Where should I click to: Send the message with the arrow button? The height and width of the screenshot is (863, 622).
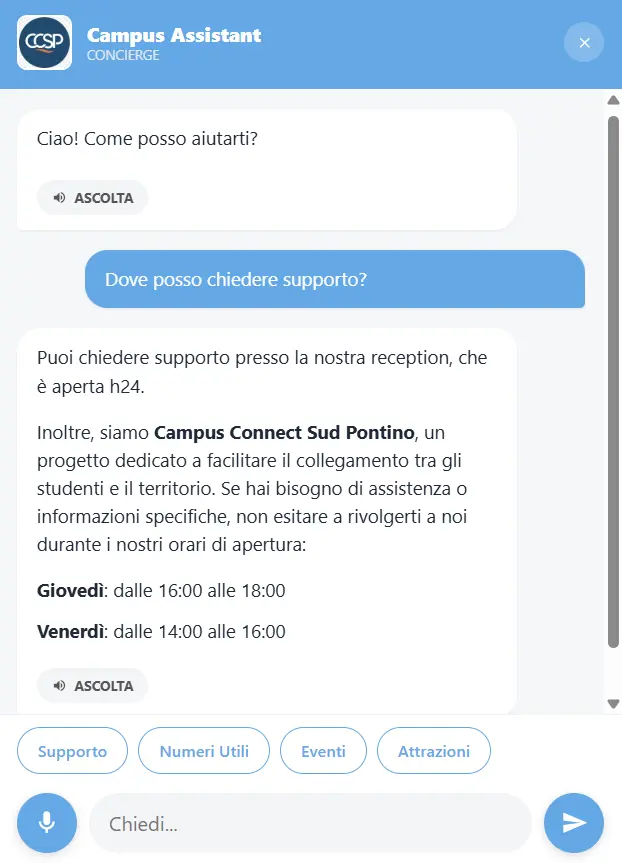(x=574, y=823)
